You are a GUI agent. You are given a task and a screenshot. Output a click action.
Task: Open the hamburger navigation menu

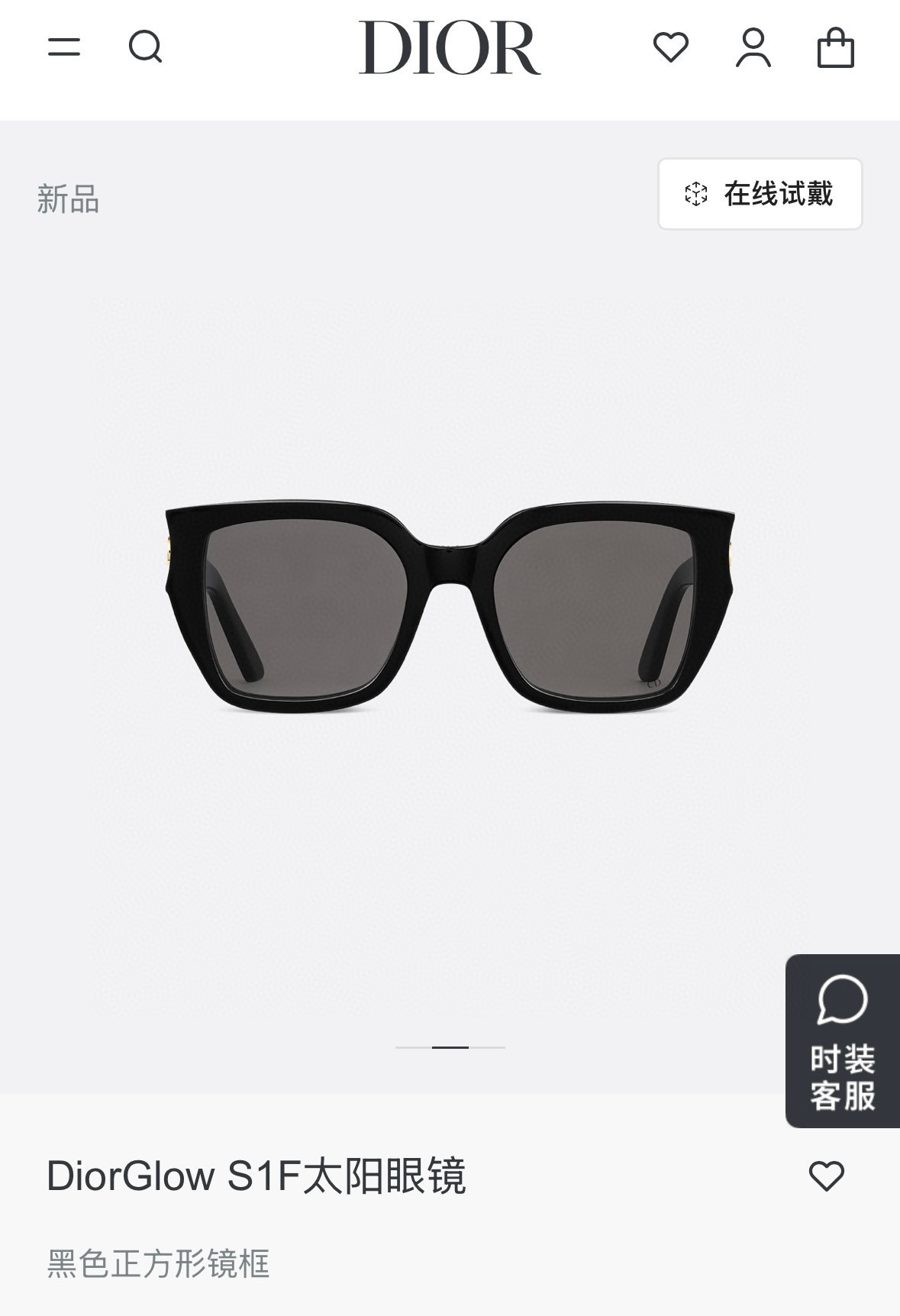(66, 47)
